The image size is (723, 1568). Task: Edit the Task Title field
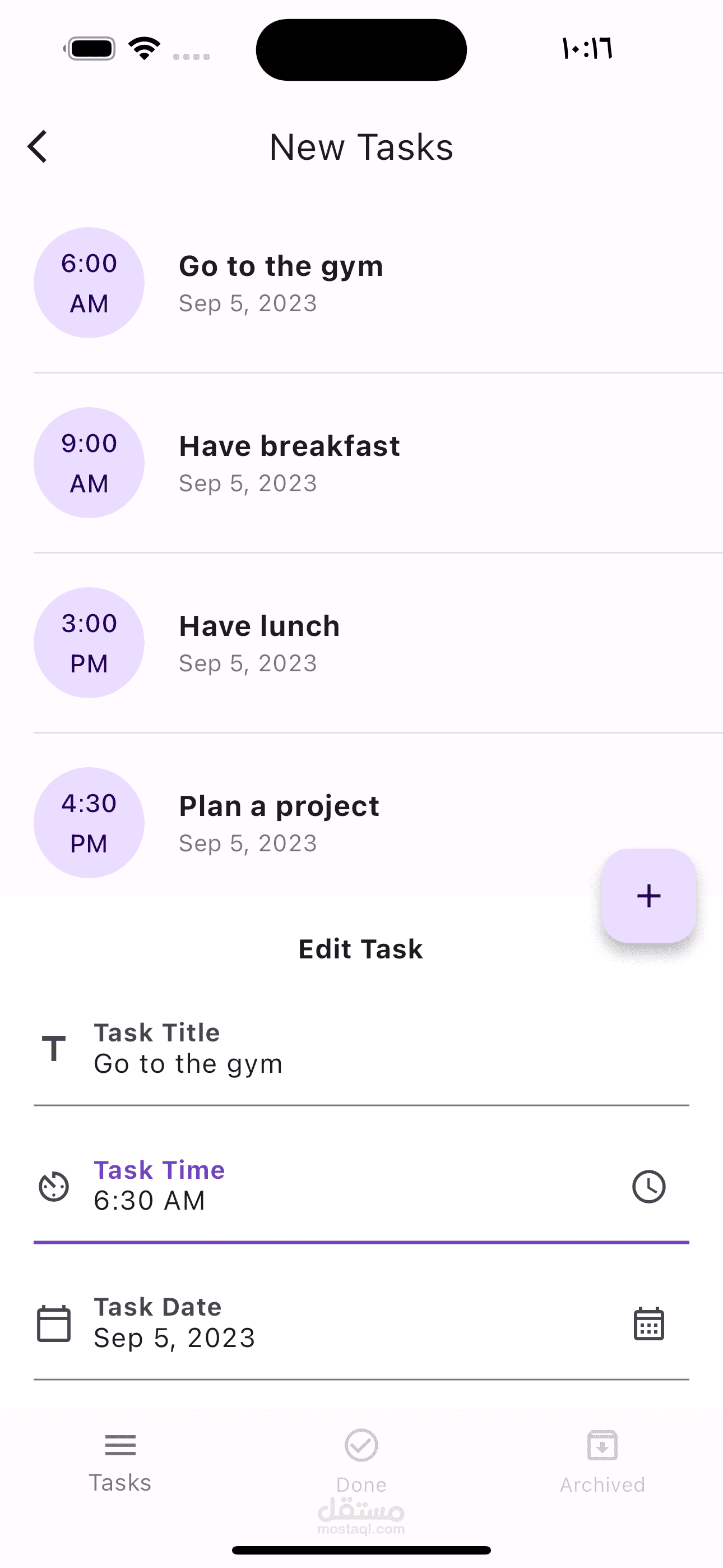[361, 1049]
